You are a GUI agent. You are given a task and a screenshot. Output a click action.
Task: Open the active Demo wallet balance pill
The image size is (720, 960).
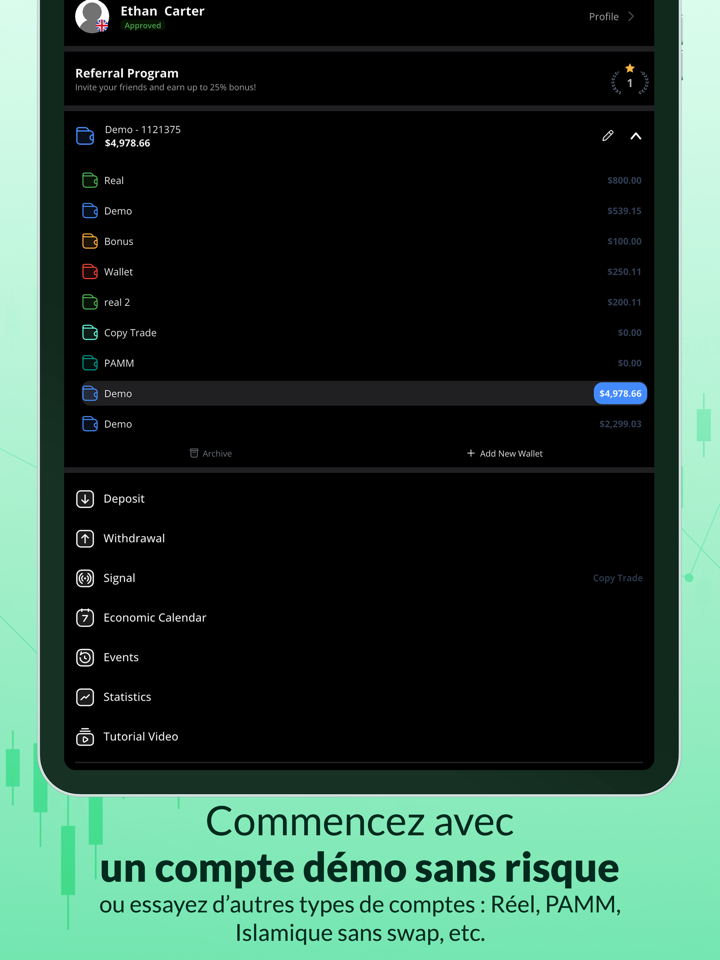(620, 393)
